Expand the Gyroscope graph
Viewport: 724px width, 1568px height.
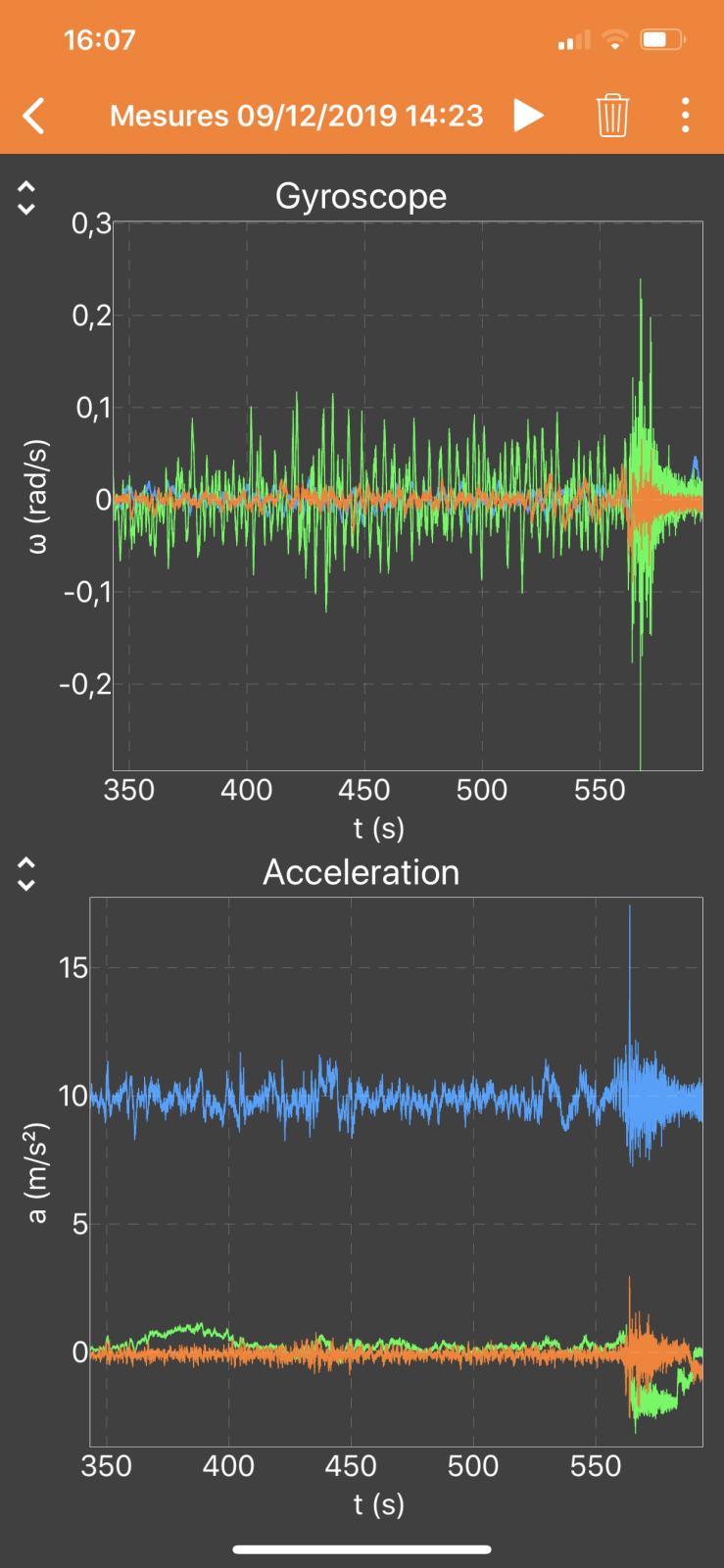(x=26, y=198)
